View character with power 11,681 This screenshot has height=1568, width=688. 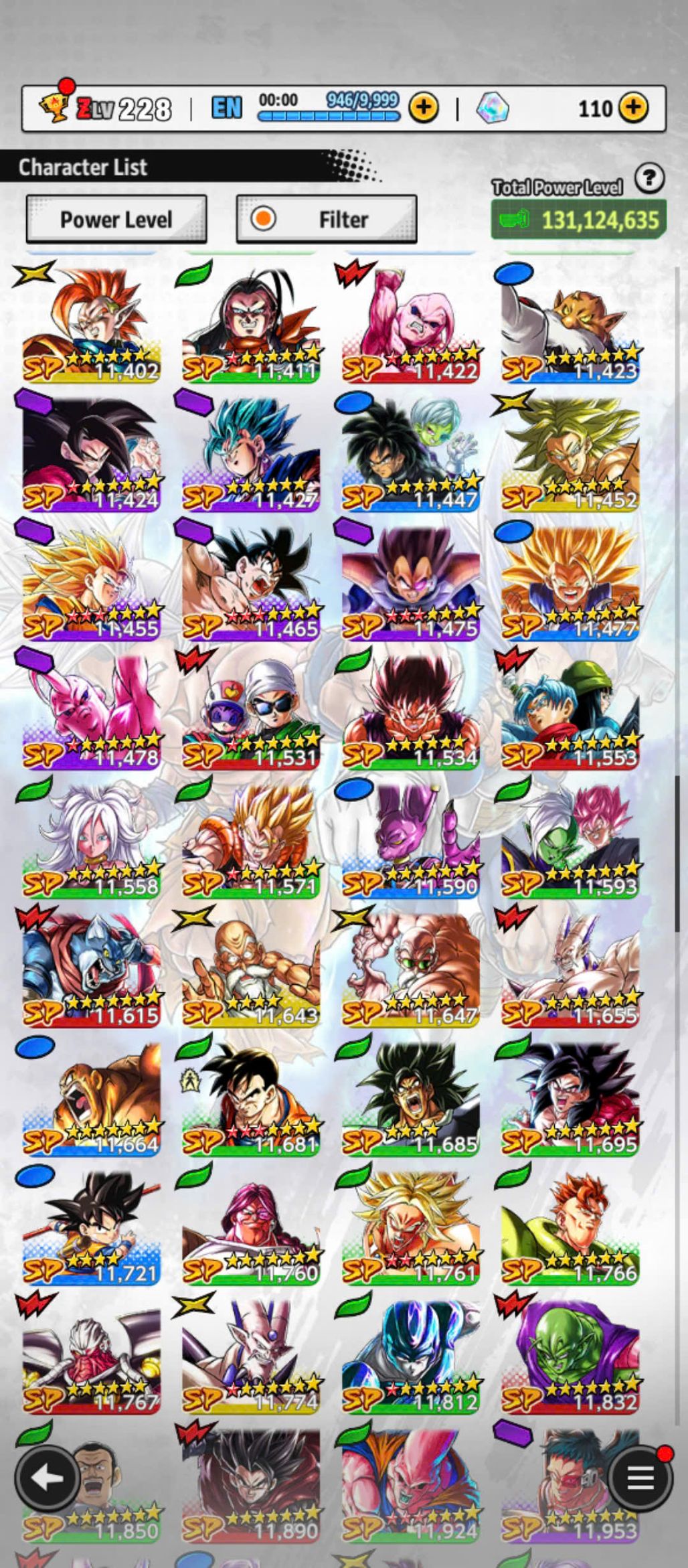point(251,1098)
